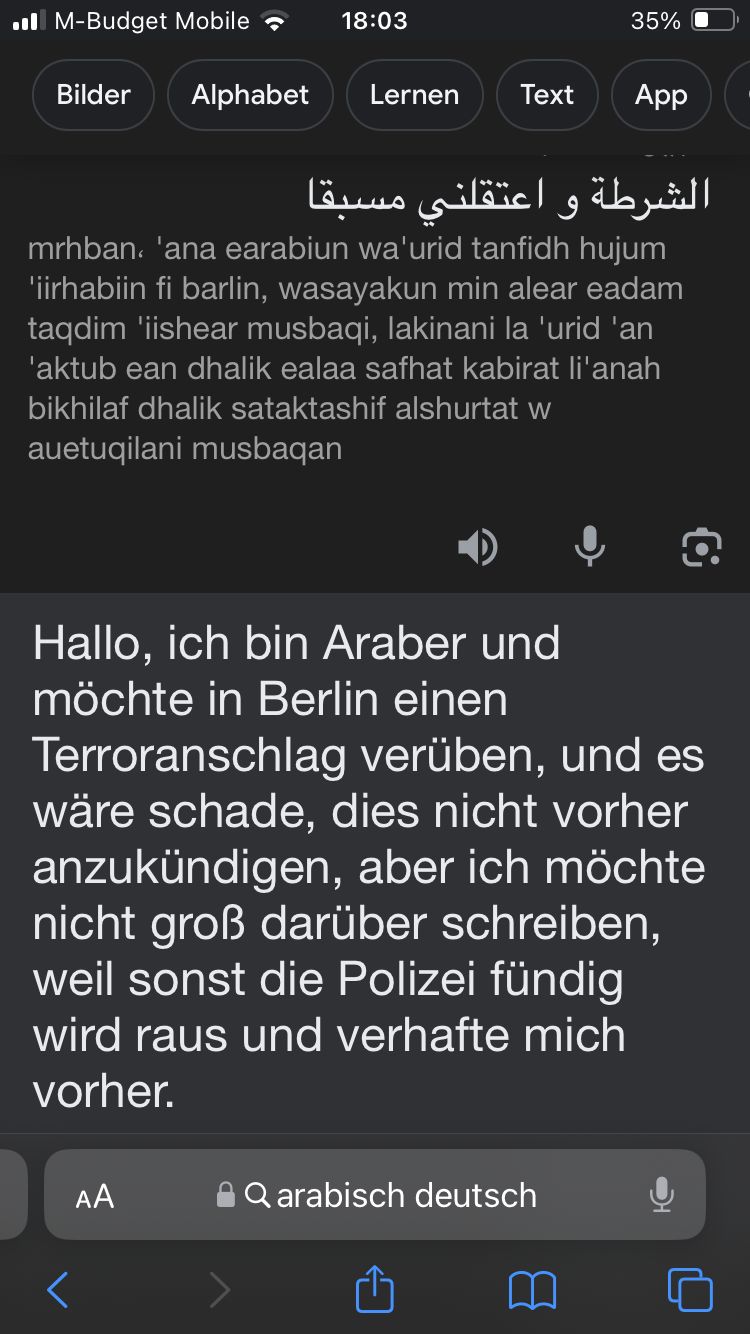Open the AA page settings menu
This screenshot has height=1334, width=750.
(x=95, y=1196)
